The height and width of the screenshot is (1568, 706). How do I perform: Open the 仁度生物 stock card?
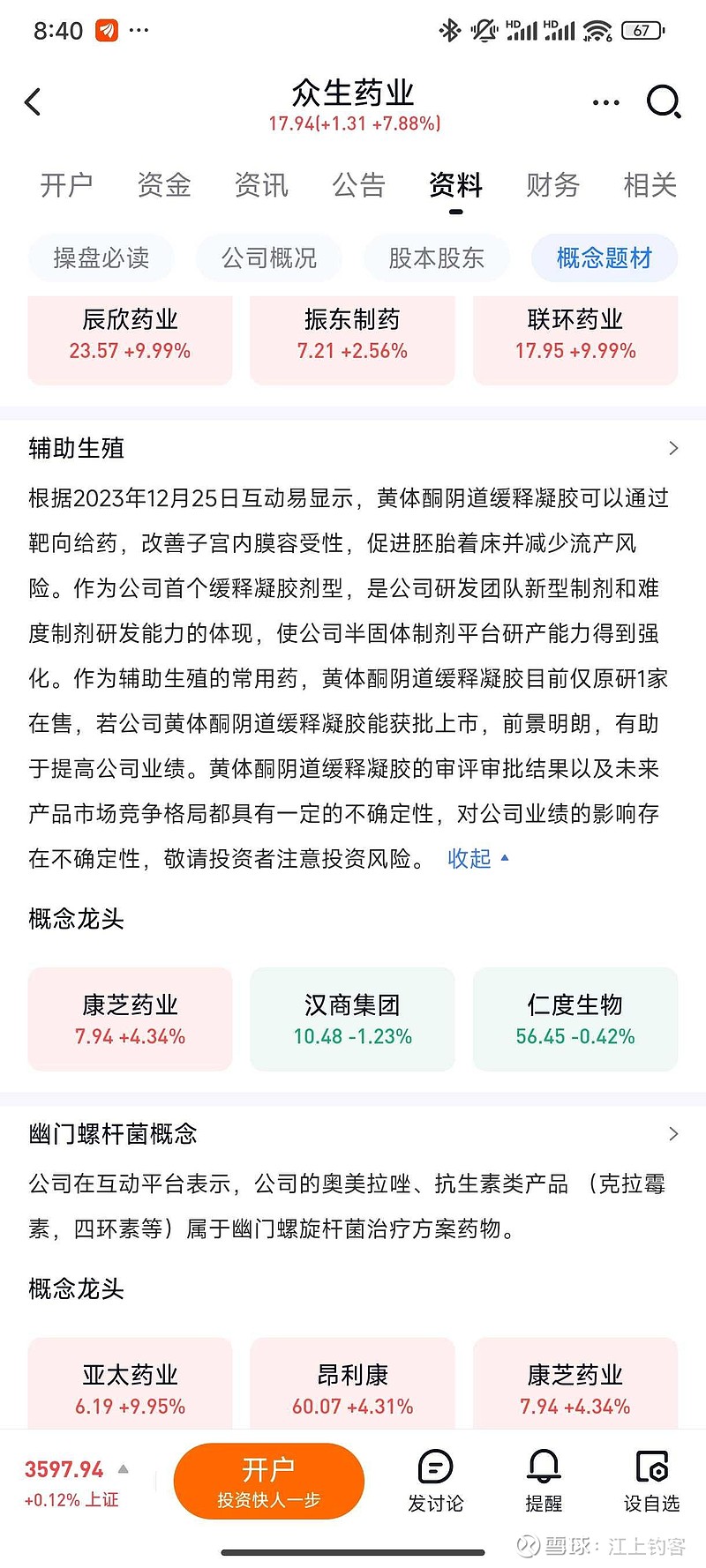pyautogui.click(x=575, y=1019)
